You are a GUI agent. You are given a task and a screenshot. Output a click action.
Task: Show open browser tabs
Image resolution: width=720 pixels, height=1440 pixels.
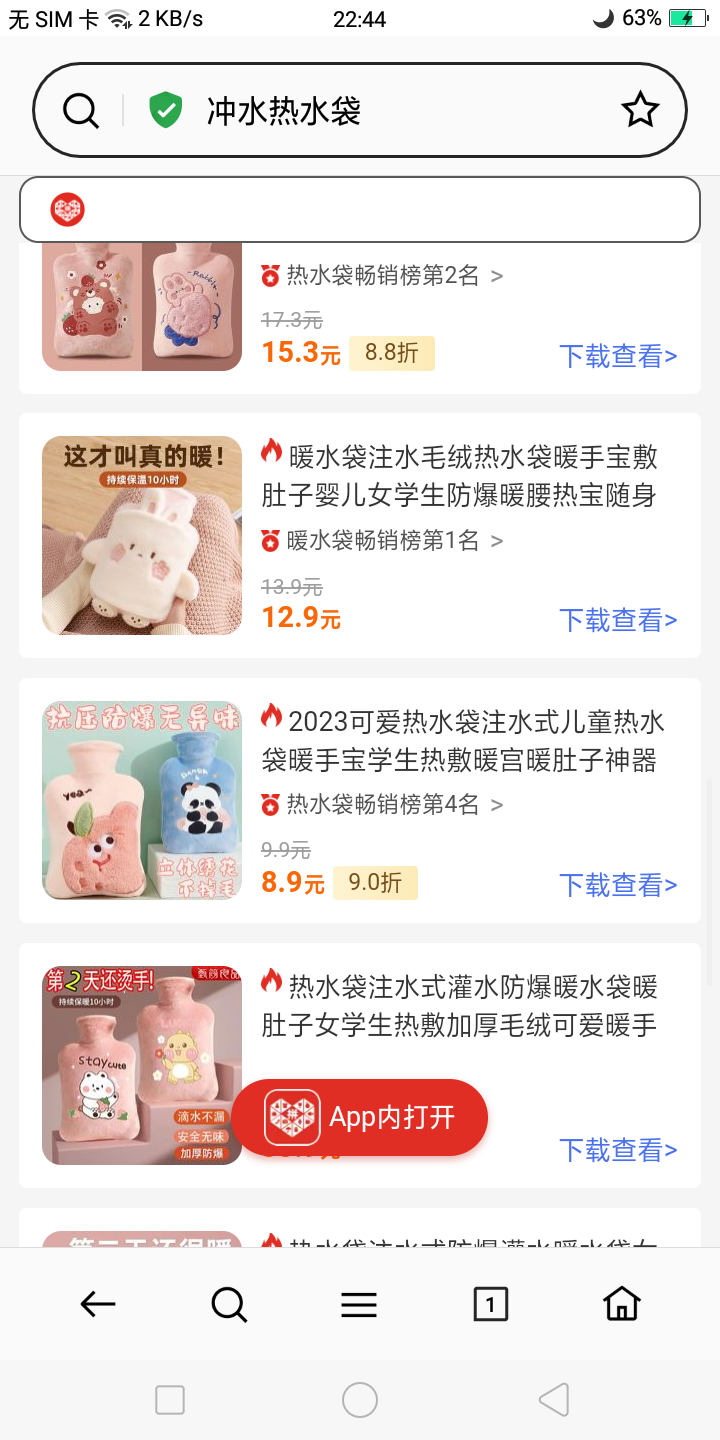pos(490,1304)
